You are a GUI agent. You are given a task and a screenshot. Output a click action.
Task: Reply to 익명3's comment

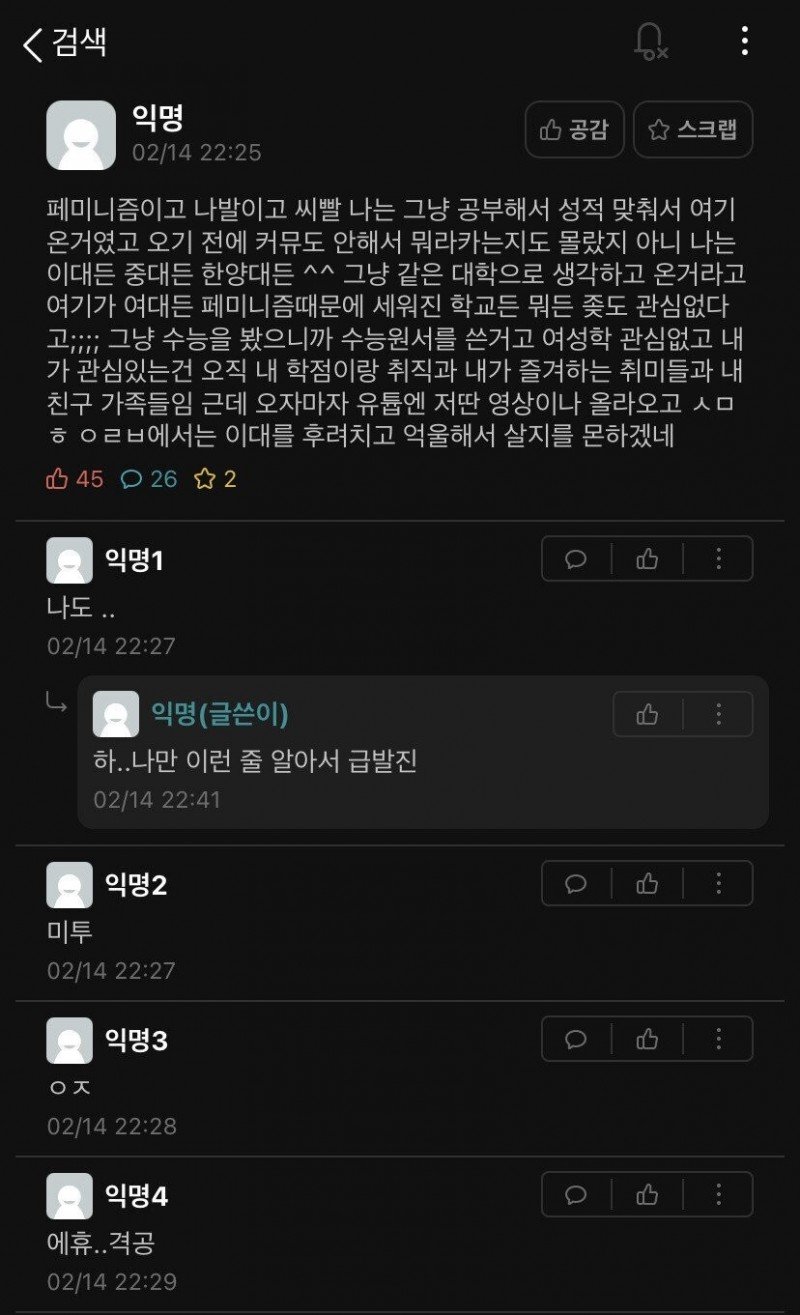tap(576, 1039)
